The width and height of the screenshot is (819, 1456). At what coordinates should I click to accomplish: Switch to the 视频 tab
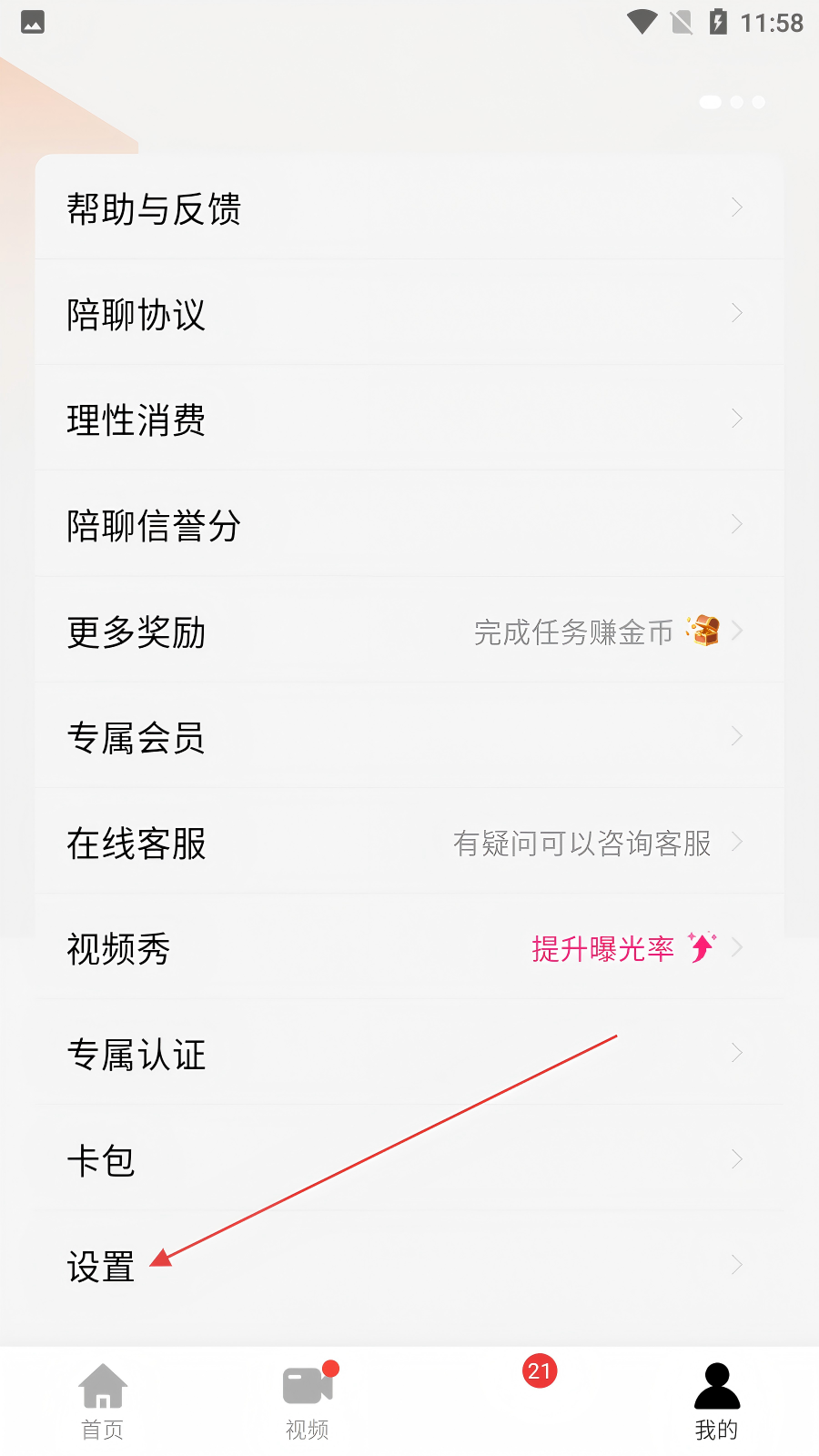coord(308,1401)
